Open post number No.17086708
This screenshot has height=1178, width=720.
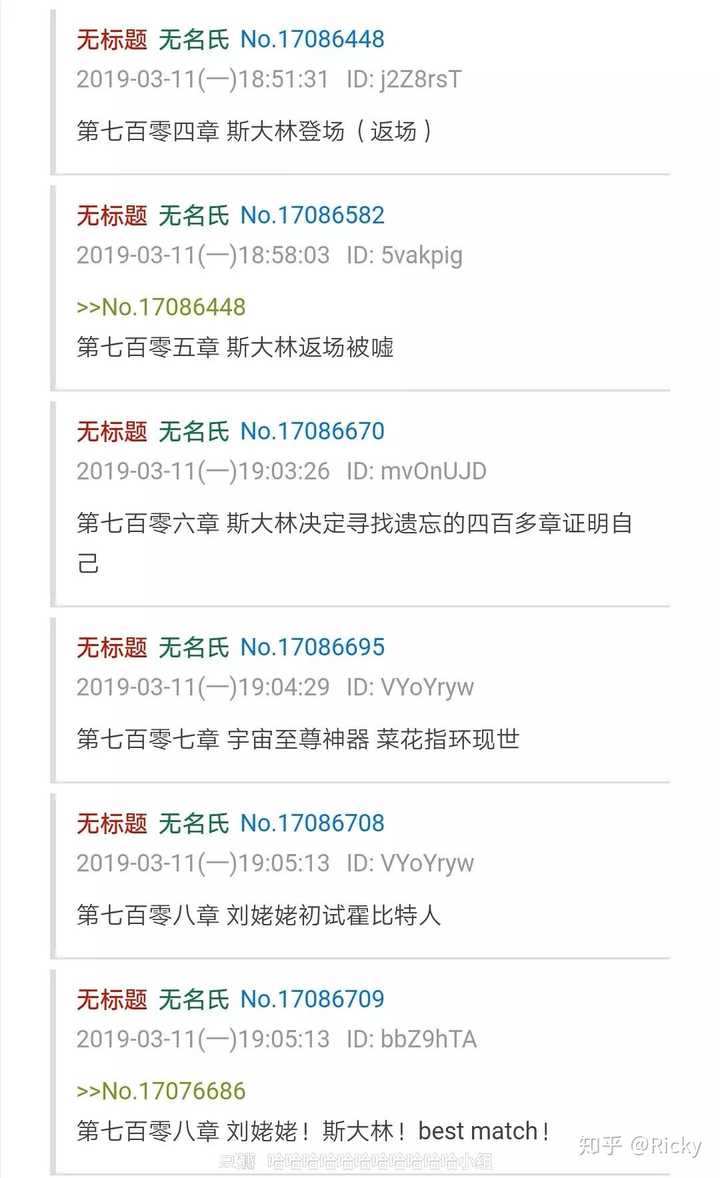click(312, 823)
